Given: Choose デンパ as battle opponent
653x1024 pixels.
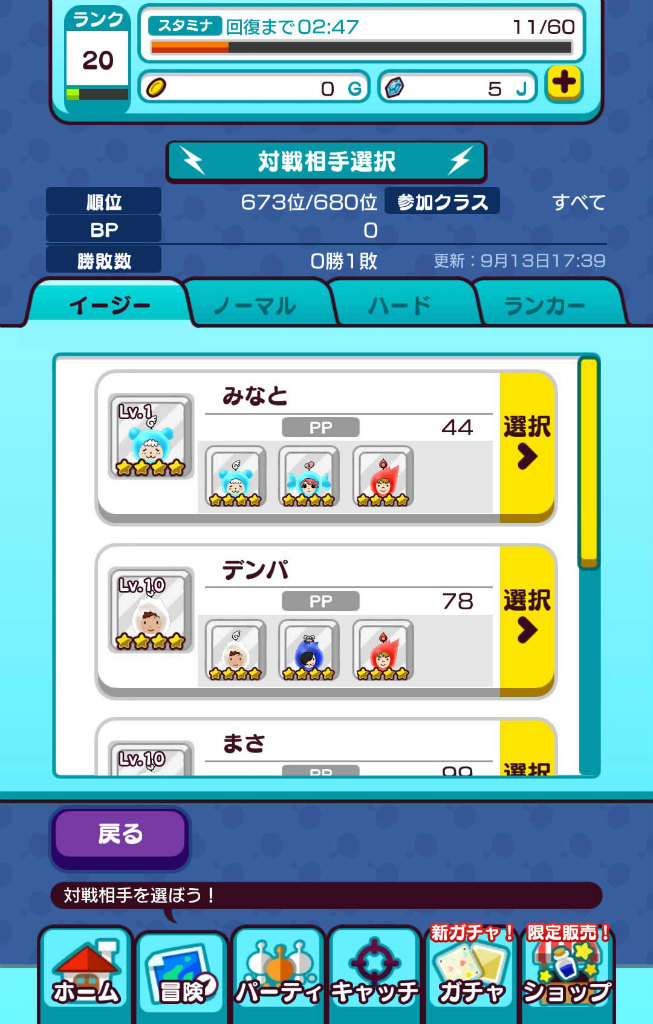Looking at the screenshot, I should (527, 615).
